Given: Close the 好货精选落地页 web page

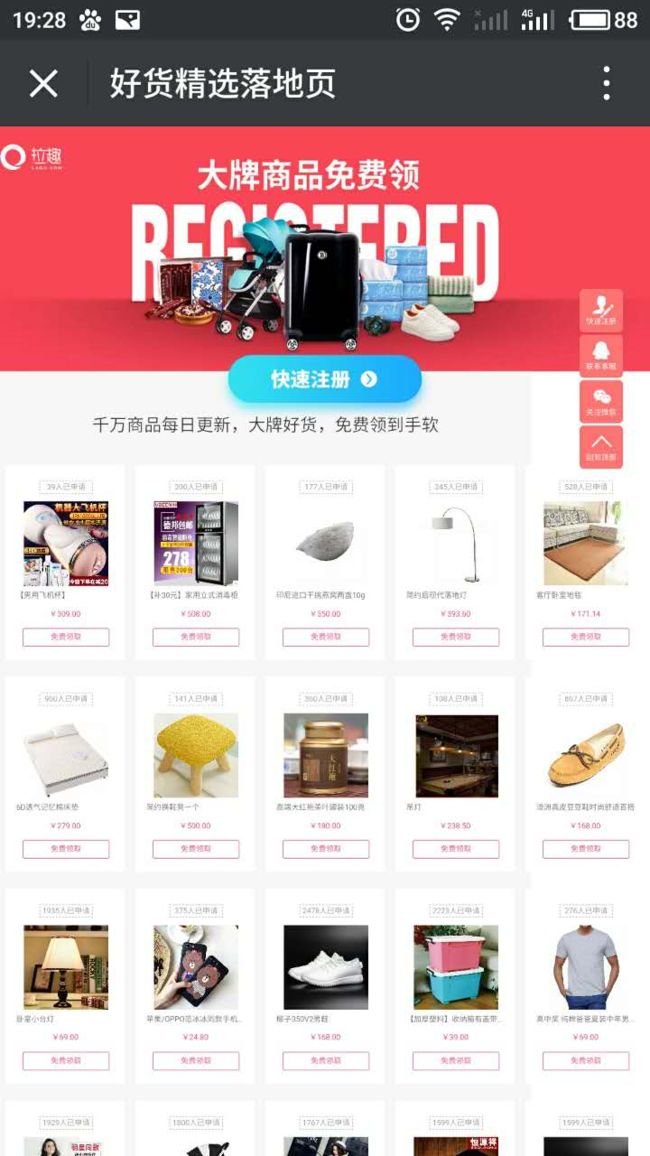Looking at the screenshot, I should point(43,83).
